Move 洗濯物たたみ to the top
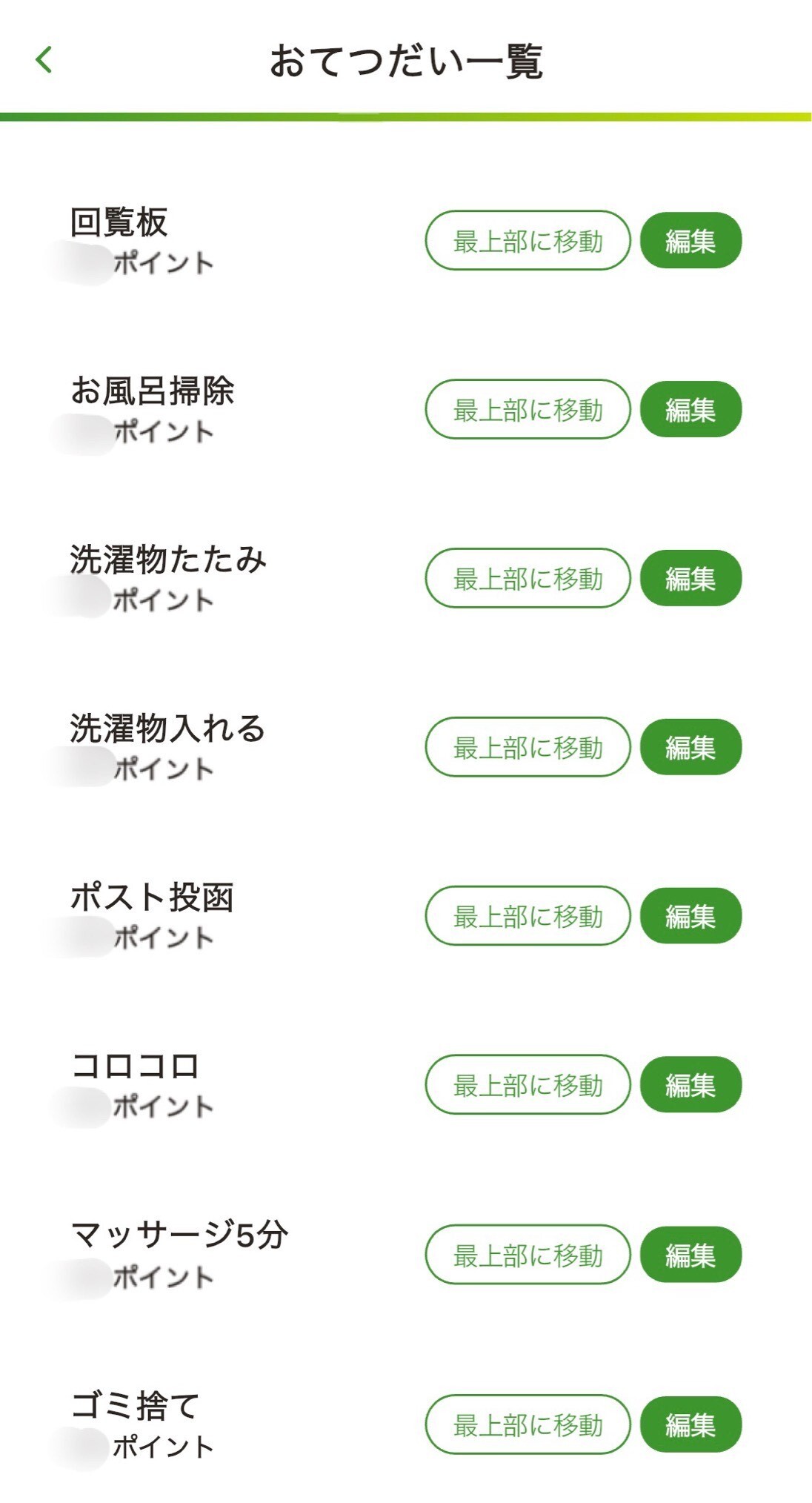 [527, 579]
